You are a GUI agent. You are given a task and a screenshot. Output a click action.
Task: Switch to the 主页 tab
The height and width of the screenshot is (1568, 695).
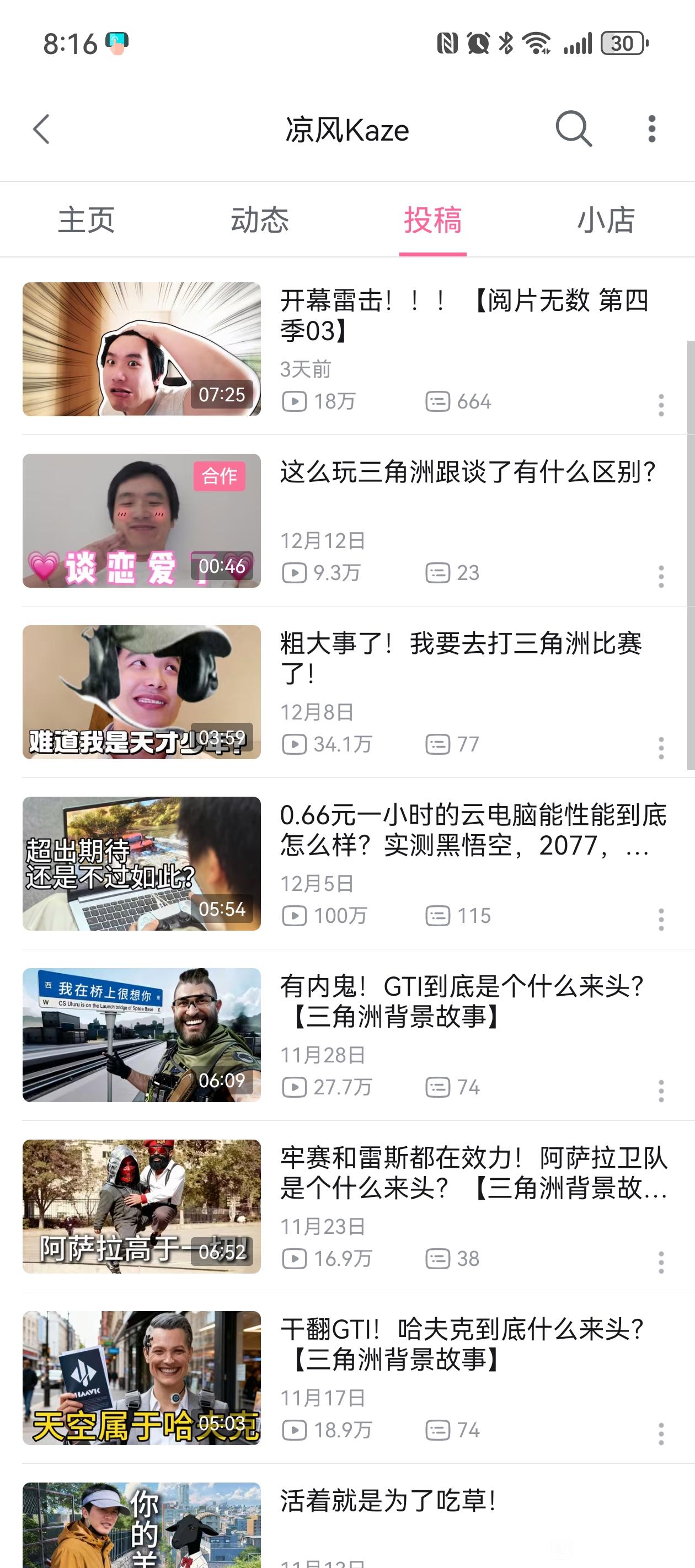pyautogui.click(x=87, y=221)
